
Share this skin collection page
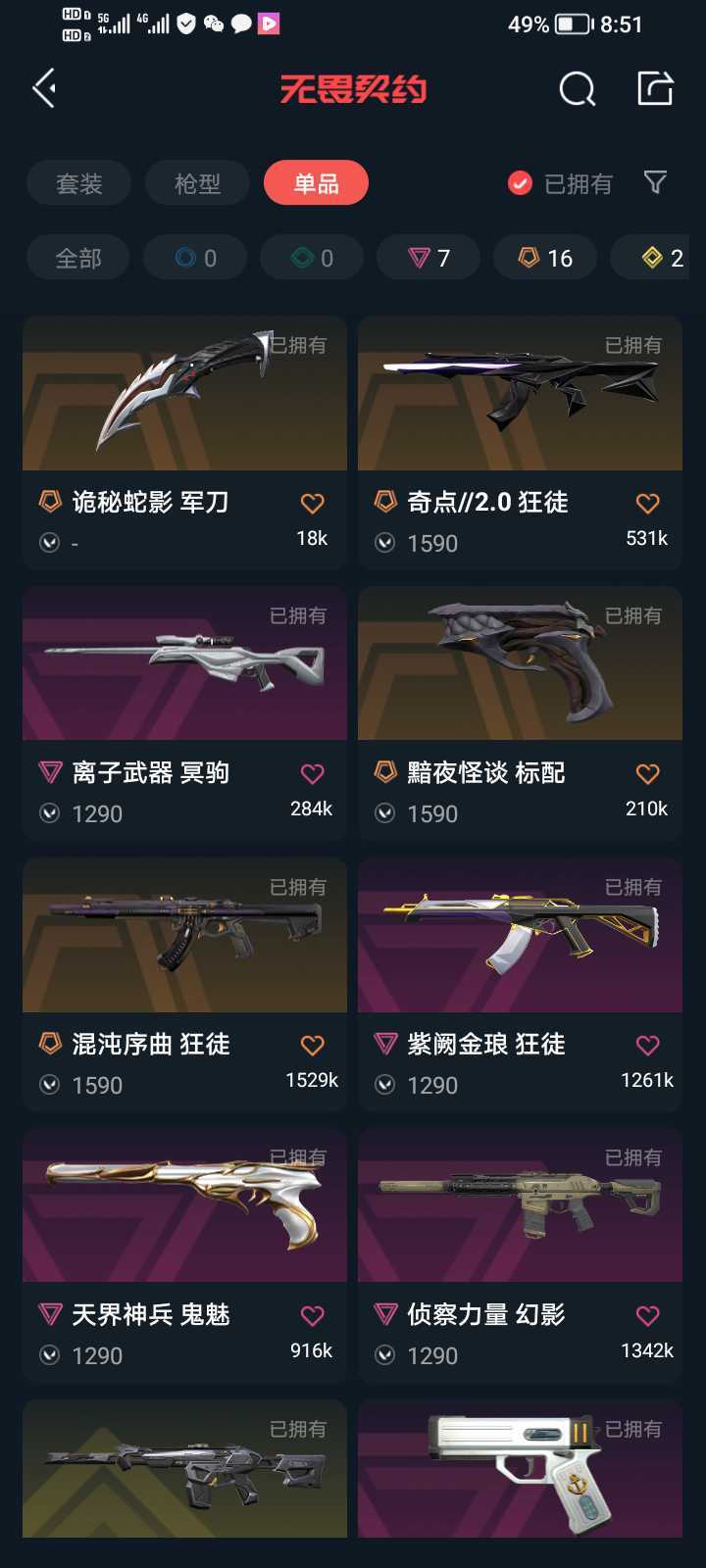[x=655, y=89]
